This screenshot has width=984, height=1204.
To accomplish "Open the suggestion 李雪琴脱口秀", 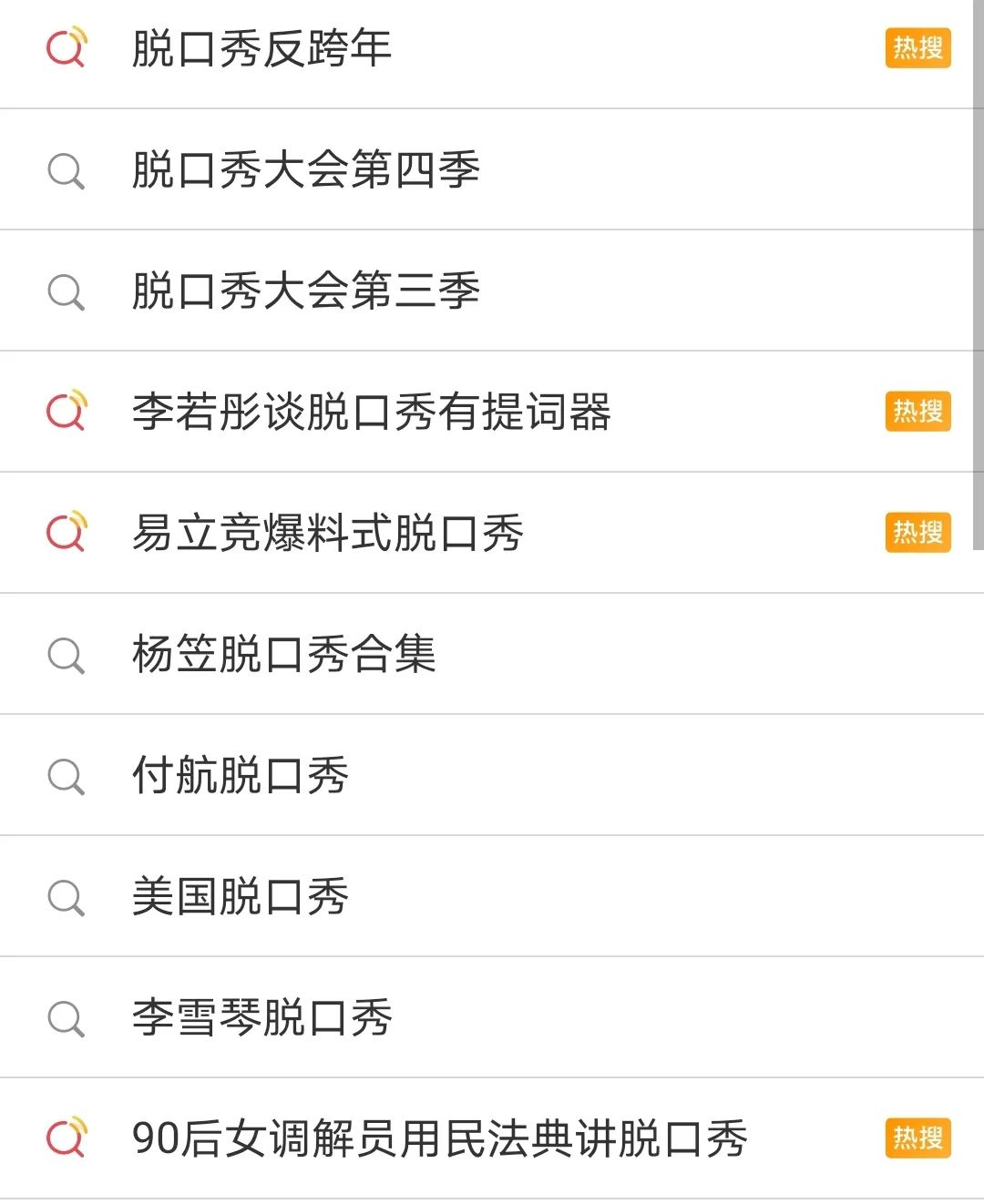I will pos(260,1017).
